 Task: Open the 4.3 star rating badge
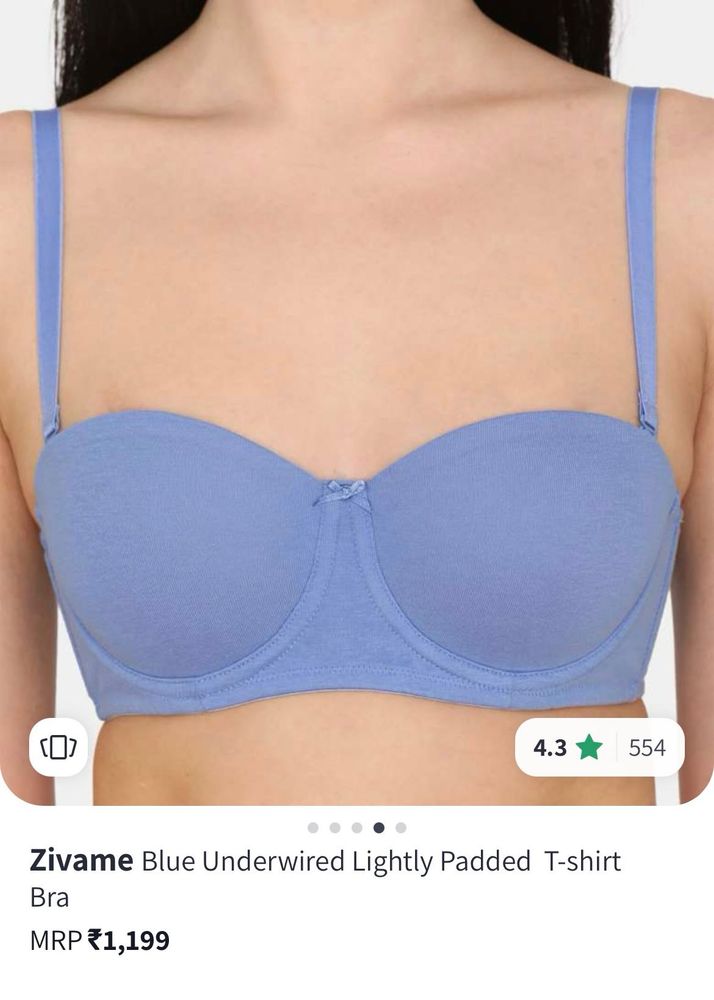click(598, 747)
